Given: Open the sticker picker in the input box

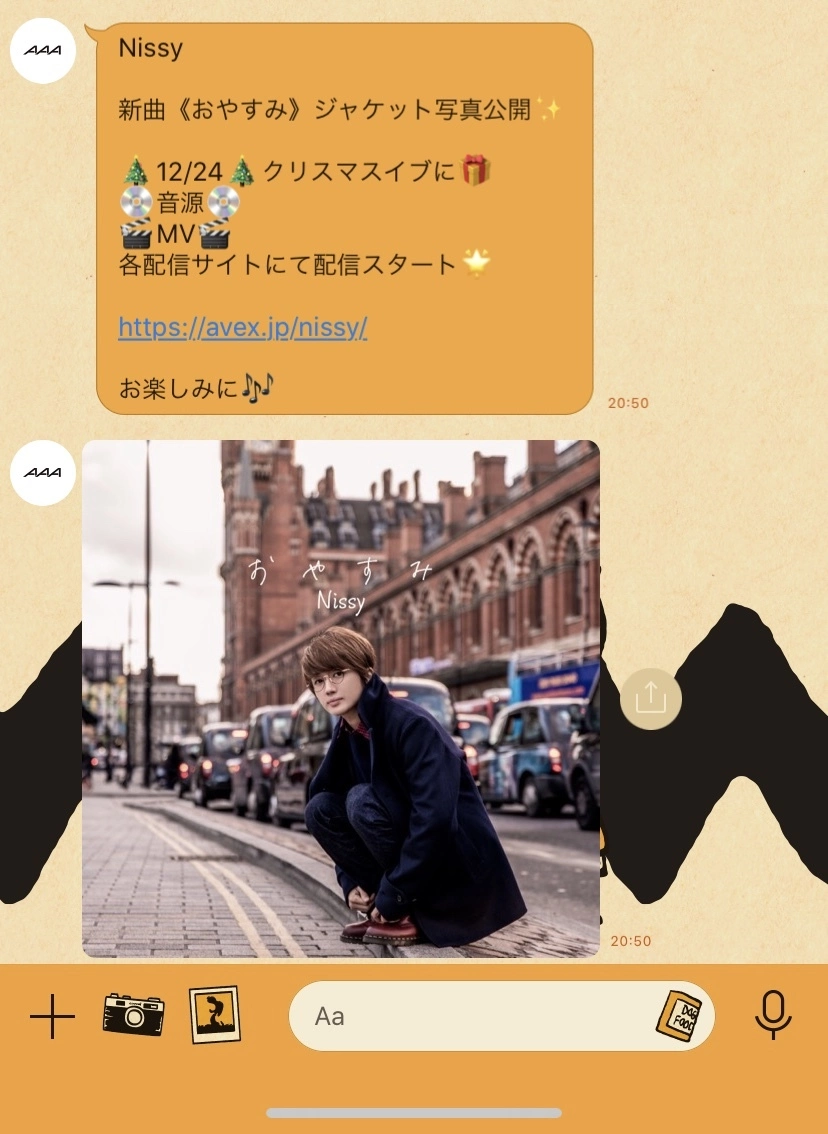Looking at the screenshot, I should pyautogui.click(x=679, y=1015).
